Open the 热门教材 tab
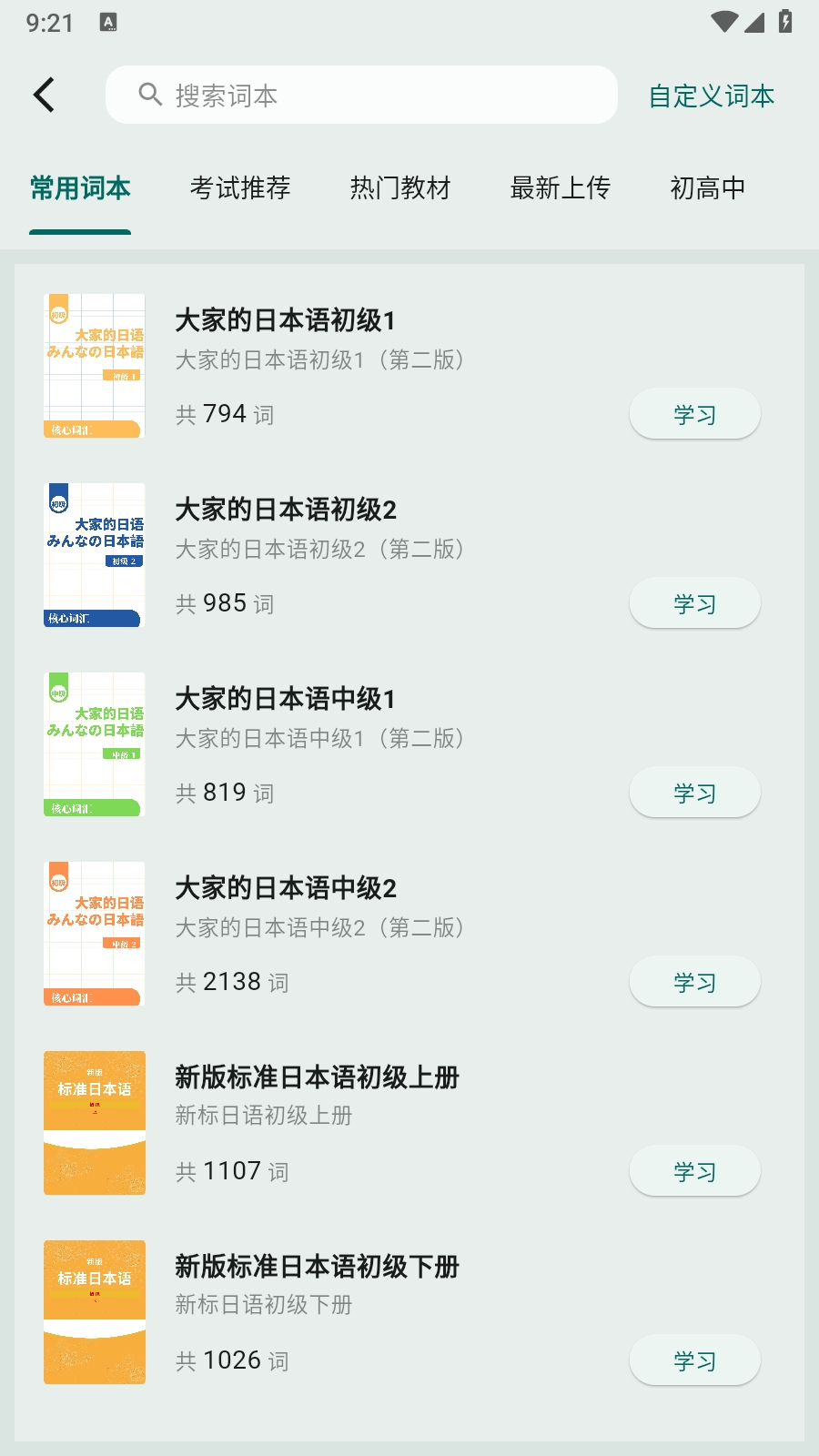This screenshot has width=819, height=1456. (x=400, y=188)
